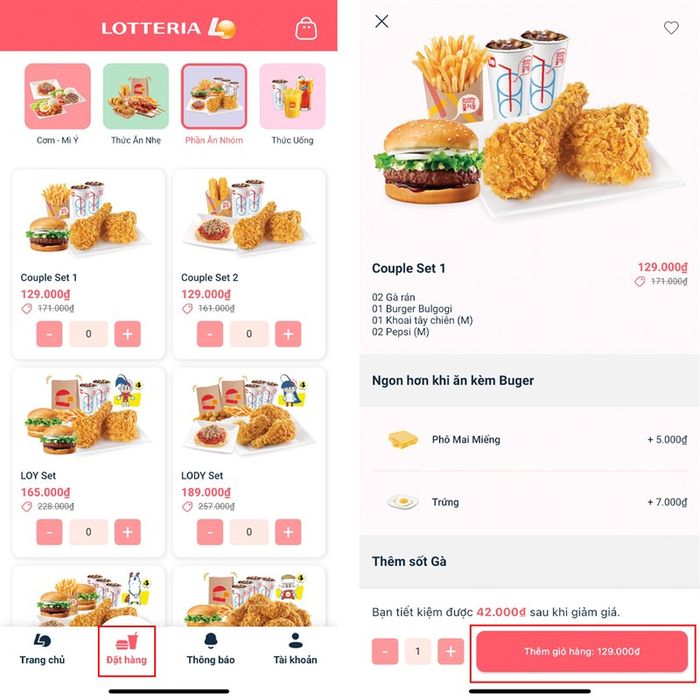The width and height of the screenshot is (700, 700).
Task: Decrease Couple Set 2 quantity
Action: pyautogui.click(x=210, y=334)
